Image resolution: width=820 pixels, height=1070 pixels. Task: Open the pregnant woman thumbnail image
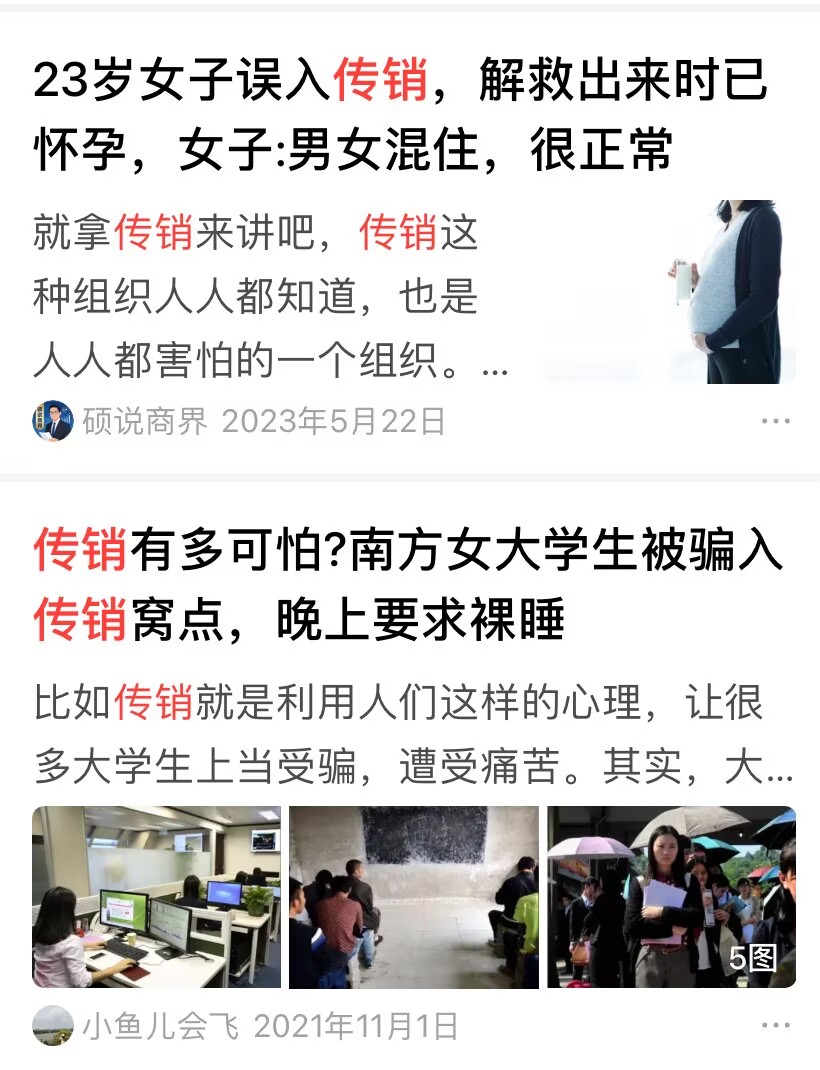pos(669,291)
